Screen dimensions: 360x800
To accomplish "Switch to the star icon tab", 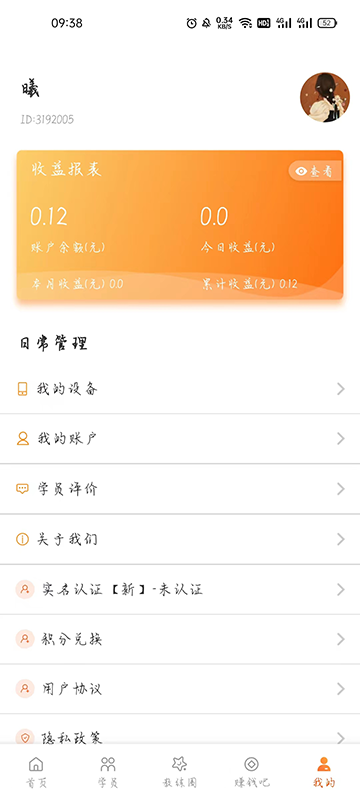I will [180, 772].
